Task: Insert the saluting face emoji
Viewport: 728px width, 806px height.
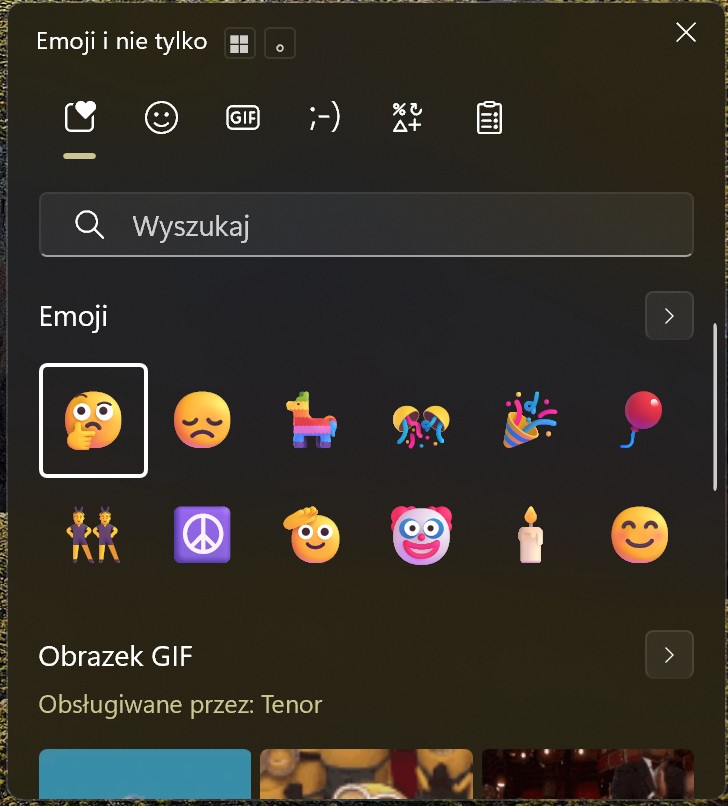Action: (x=311, y=535)
